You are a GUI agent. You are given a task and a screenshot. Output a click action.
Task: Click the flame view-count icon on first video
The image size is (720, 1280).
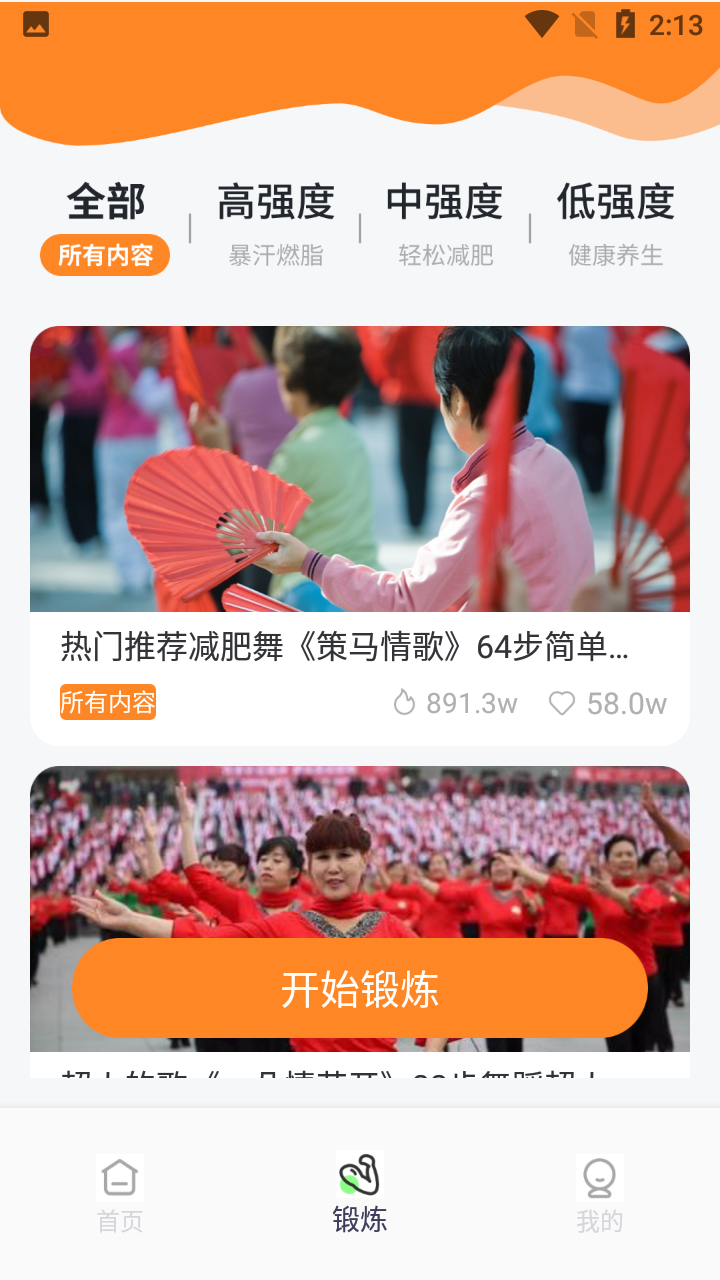coord(405,703)
